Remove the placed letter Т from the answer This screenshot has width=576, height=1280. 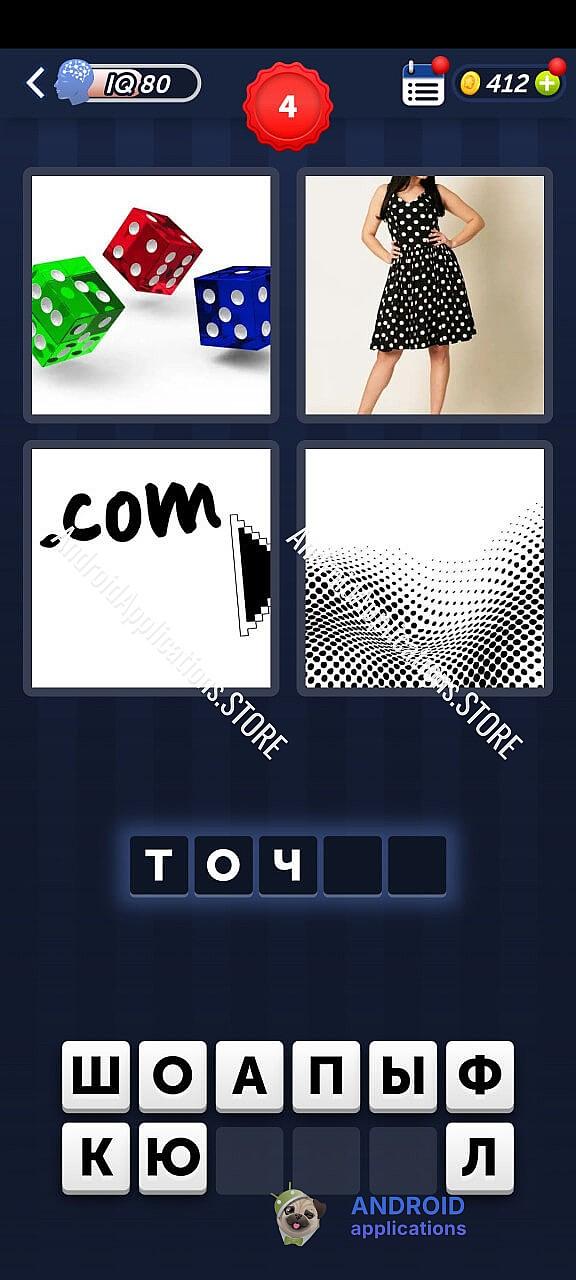[x=159, y=865]
